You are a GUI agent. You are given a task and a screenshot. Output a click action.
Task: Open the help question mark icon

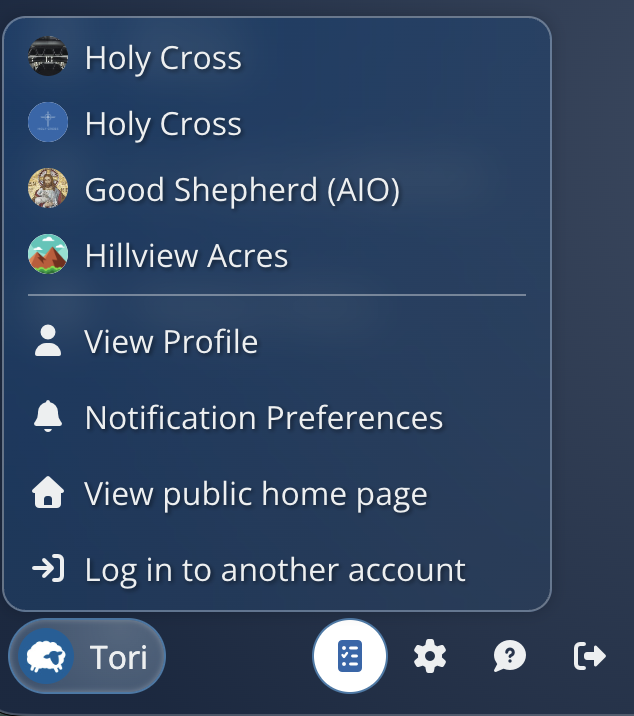point(510,657)
